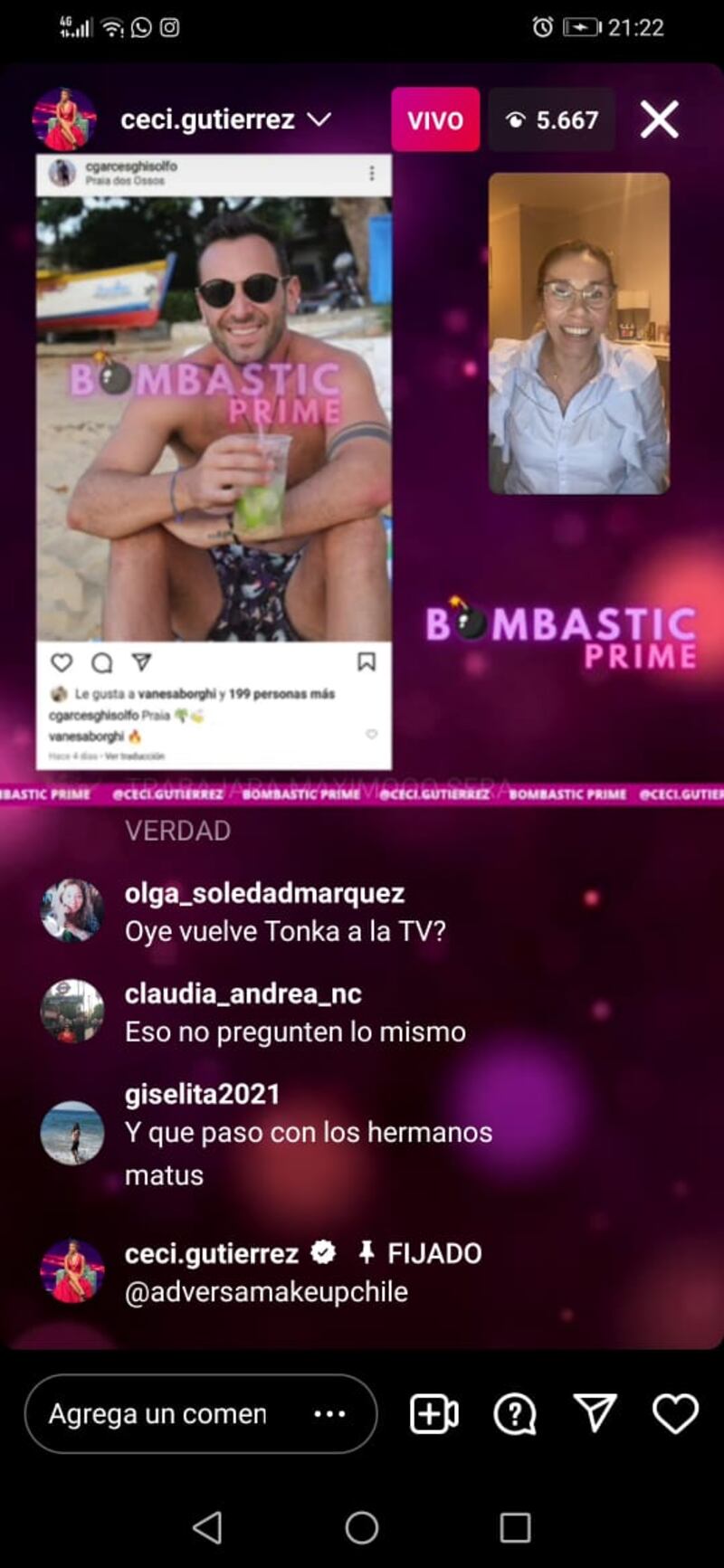The width and height of the screenshot is (724, 1568).
Task: Open pinned @adversamakeupchile mention
Action: pos(266,1292)
